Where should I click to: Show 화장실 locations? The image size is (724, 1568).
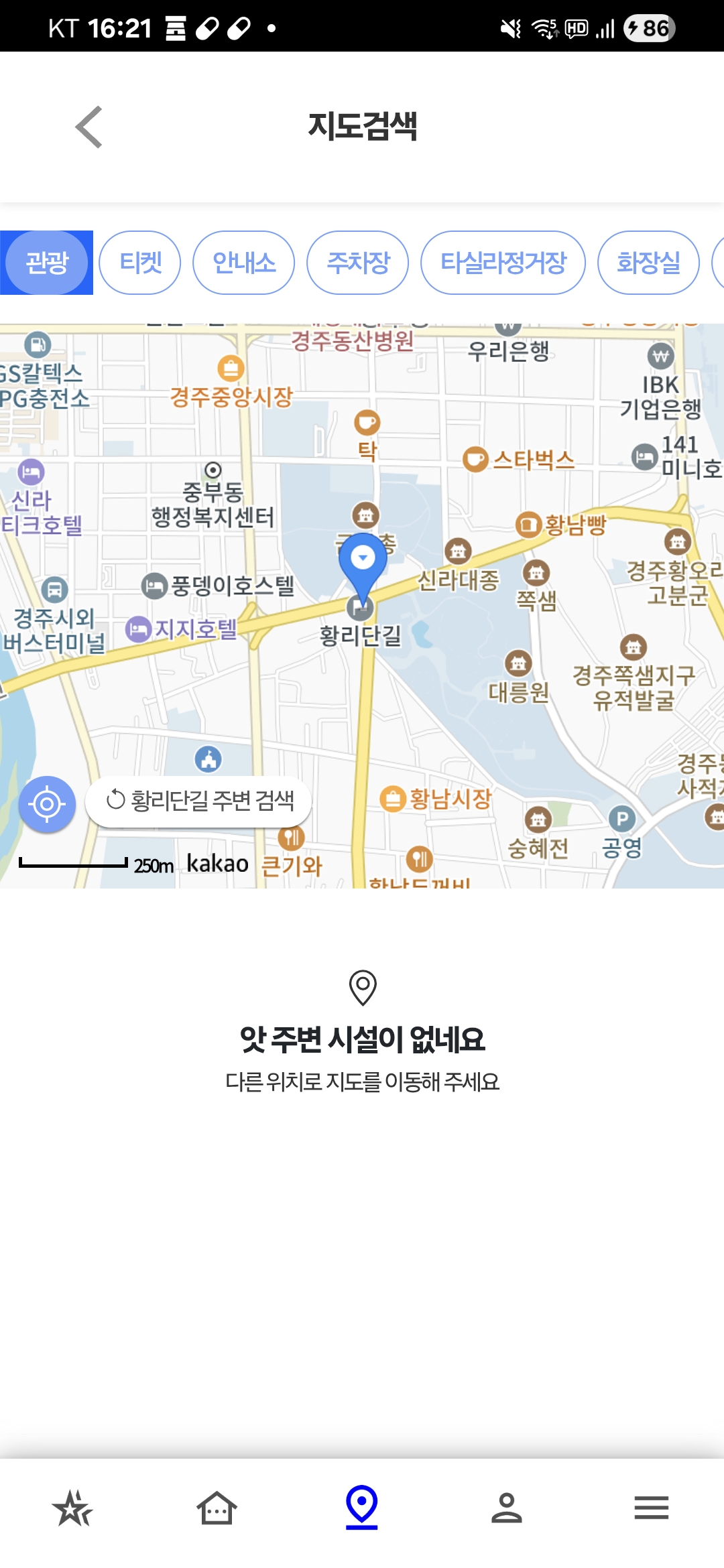pos(648,263)
